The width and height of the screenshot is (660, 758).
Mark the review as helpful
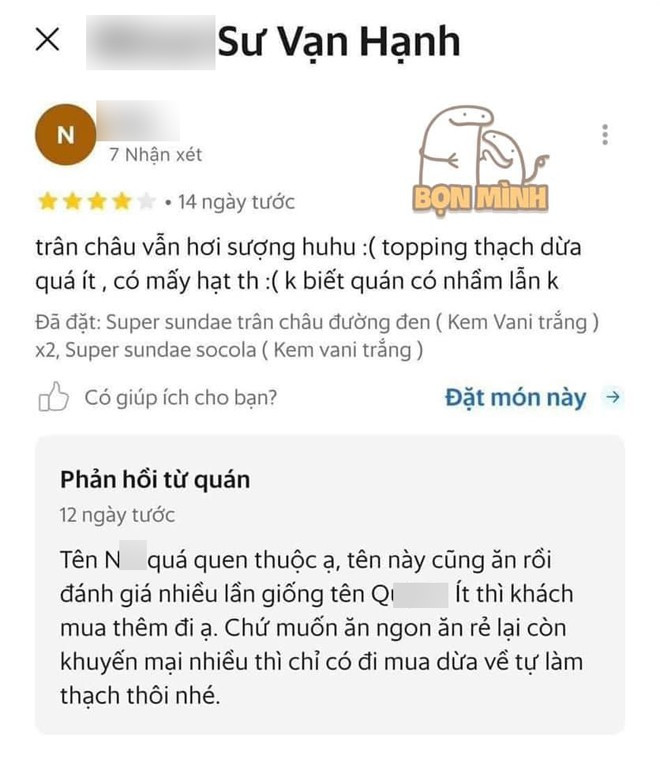52,398
